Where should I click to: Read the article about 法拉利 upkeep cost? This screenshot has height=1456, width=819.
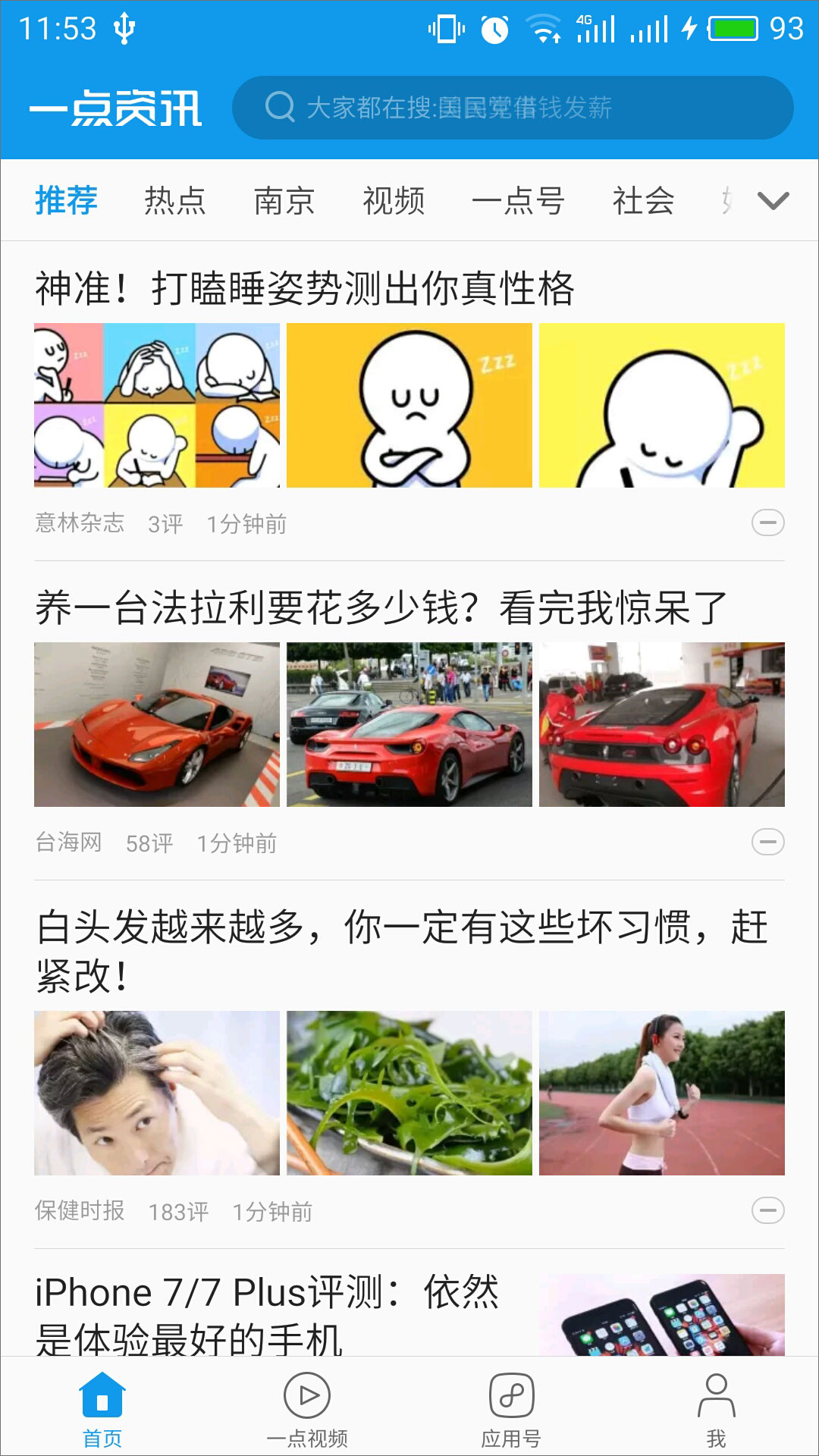381,608
